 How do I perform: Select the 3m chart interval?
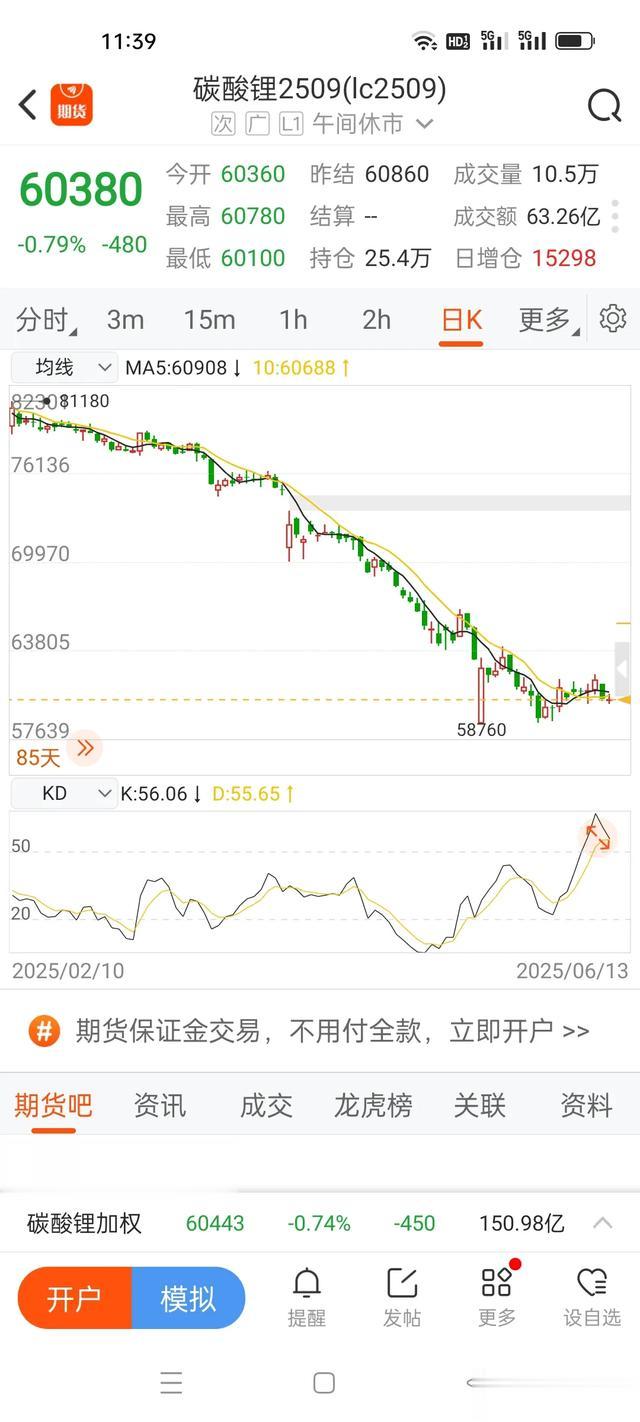(x=125, y=319)
